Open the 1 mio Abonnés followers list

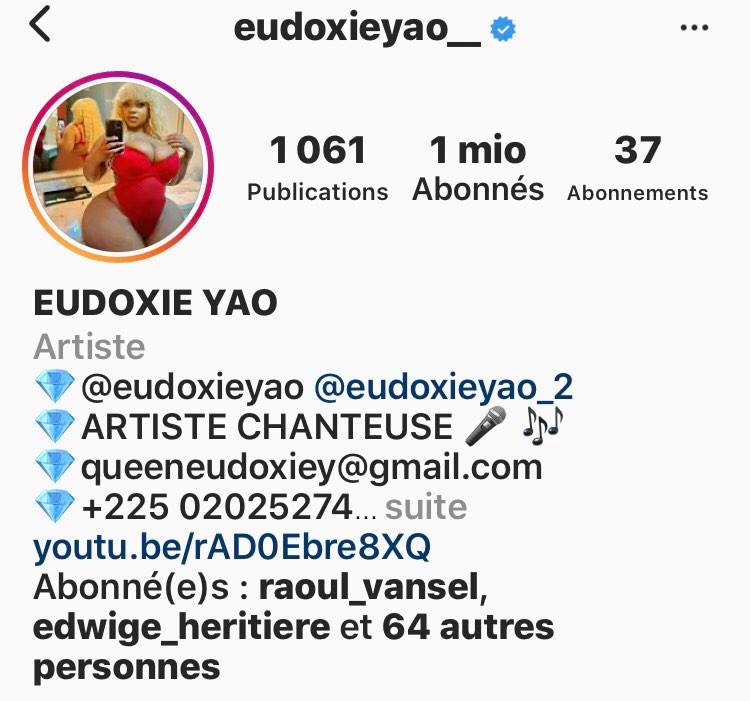tap(478, 168)
